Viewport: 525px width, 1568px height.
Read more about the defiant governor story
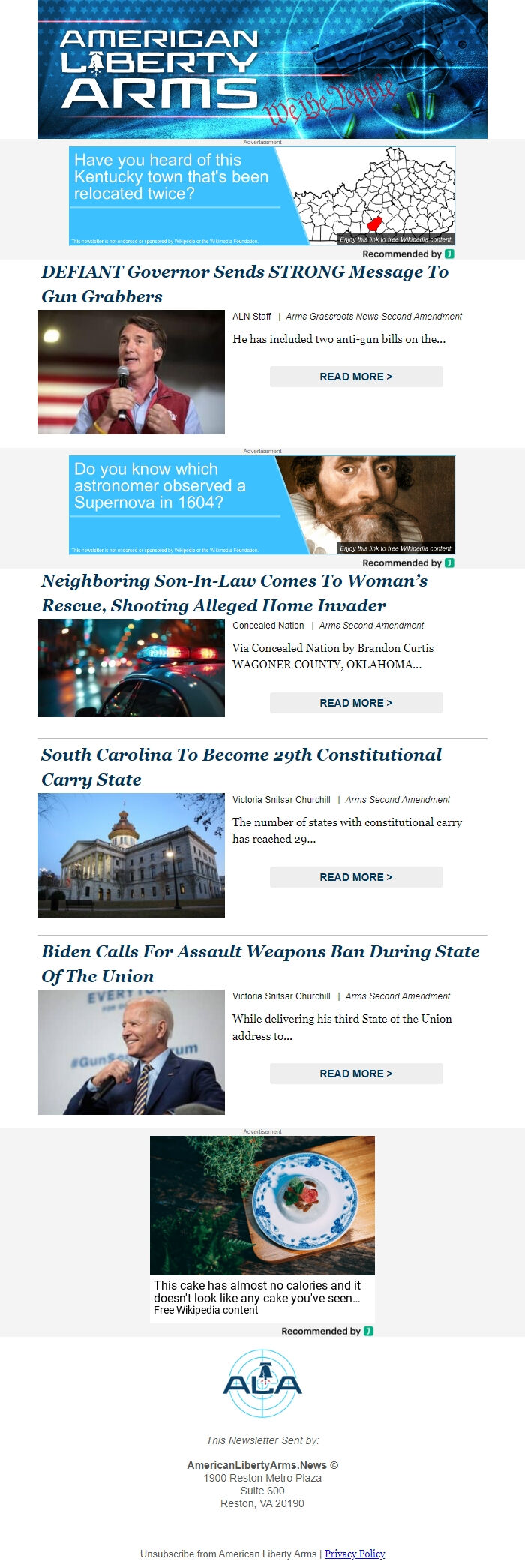356,377
